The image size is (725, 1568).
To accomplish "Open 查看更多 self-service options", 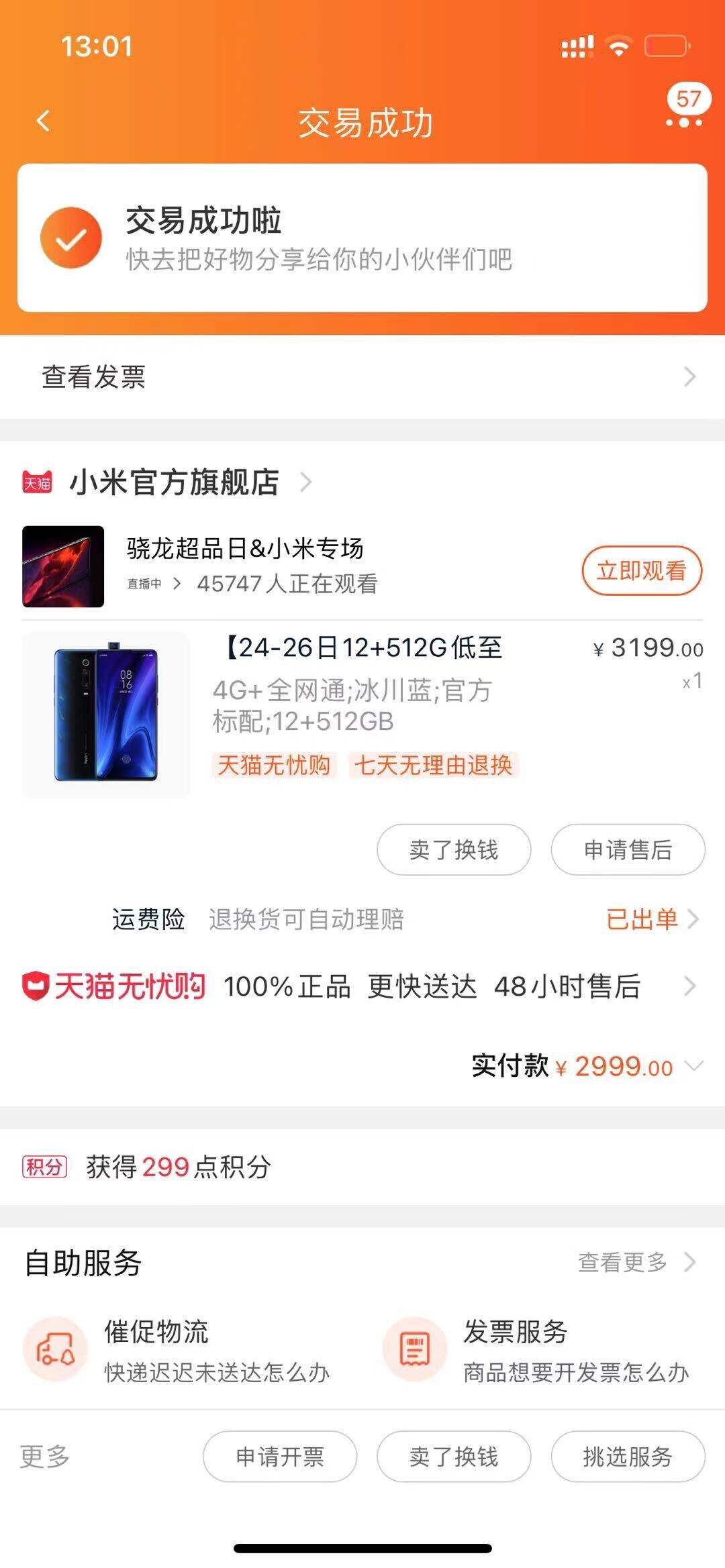I will [636, 1262].
